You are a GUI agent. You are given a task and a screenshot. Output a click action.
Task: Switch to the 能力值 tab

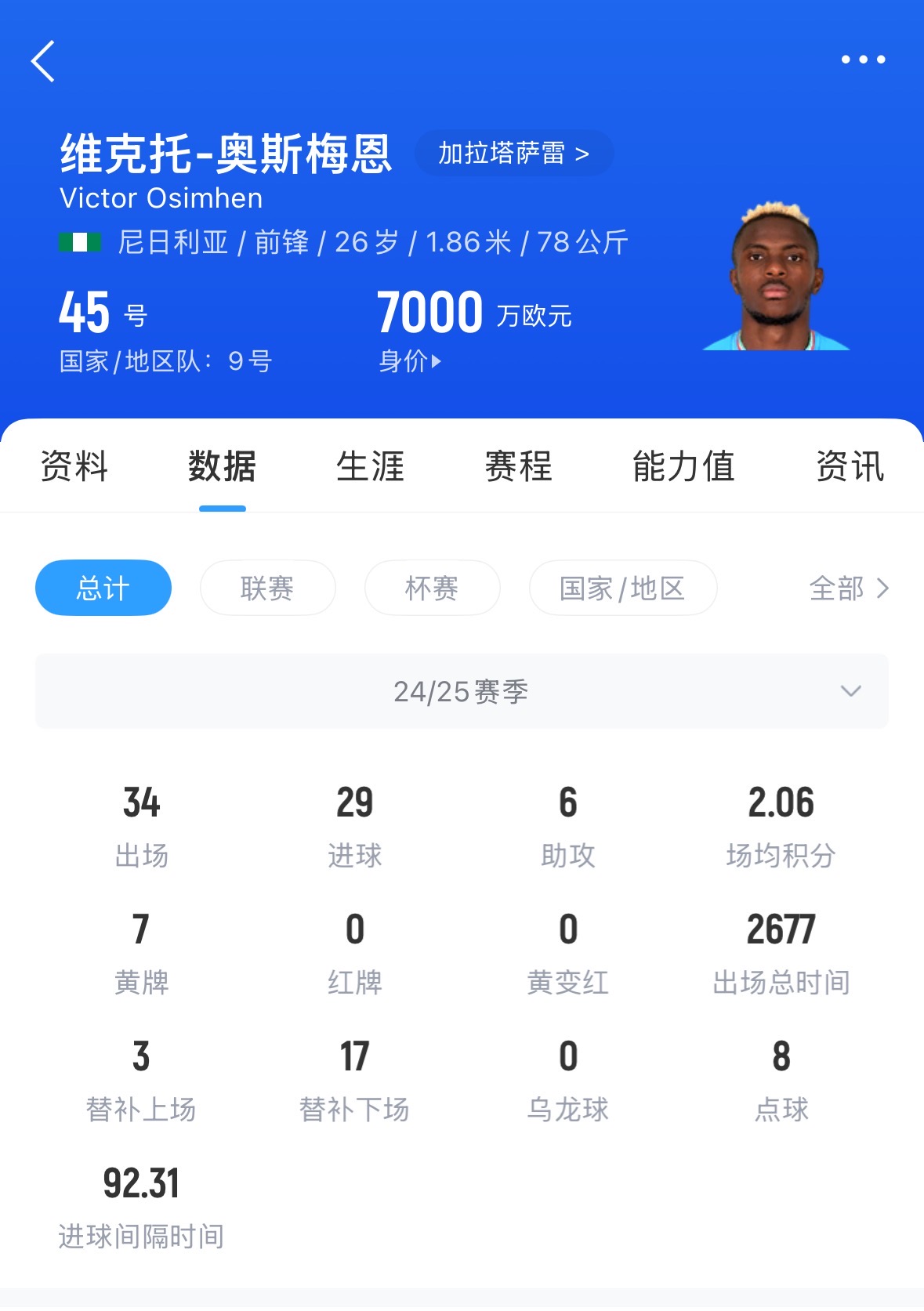(x=683, y=466)
